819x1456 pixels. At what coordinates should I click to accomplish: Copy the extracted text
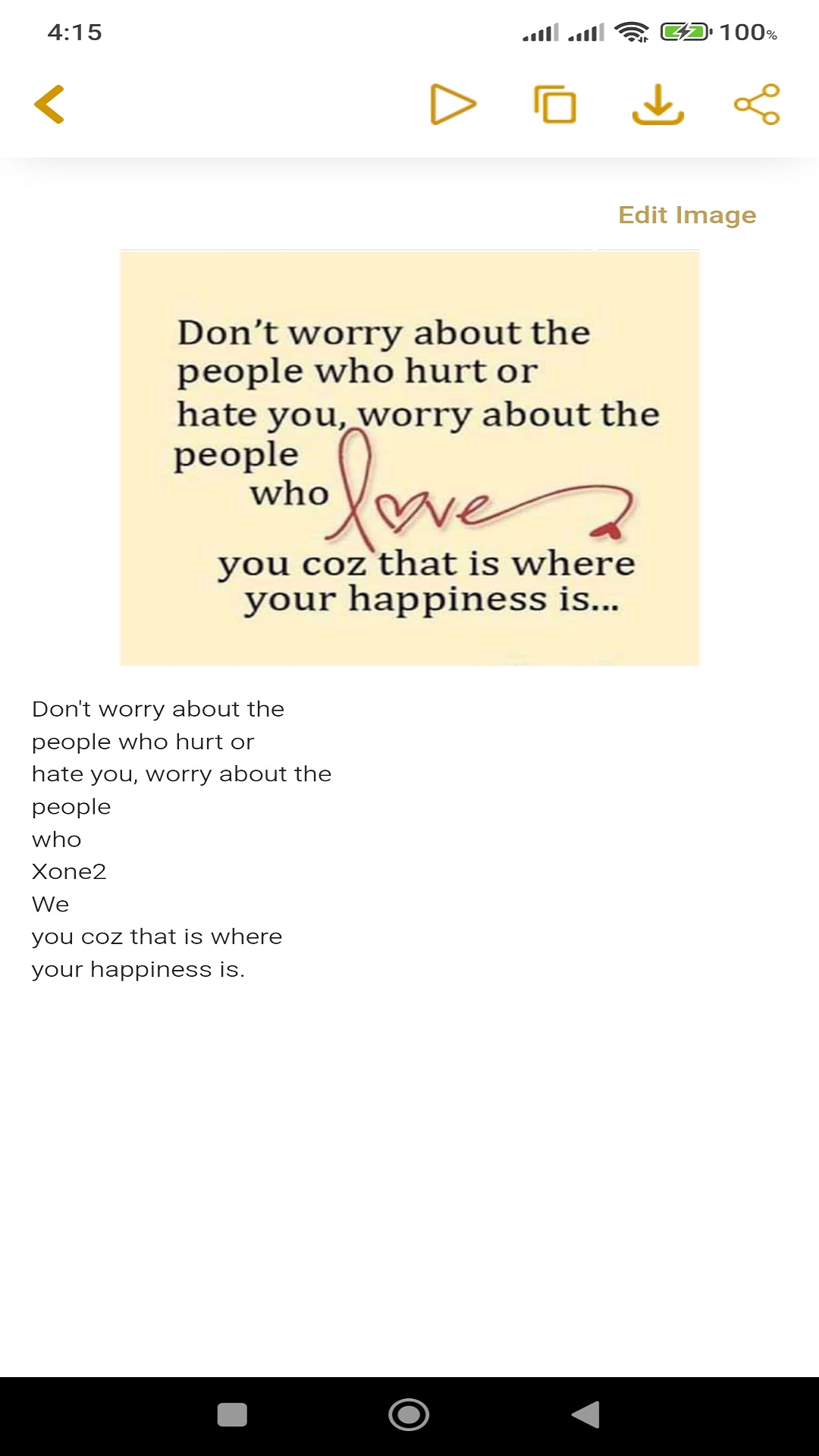(555, 104)
